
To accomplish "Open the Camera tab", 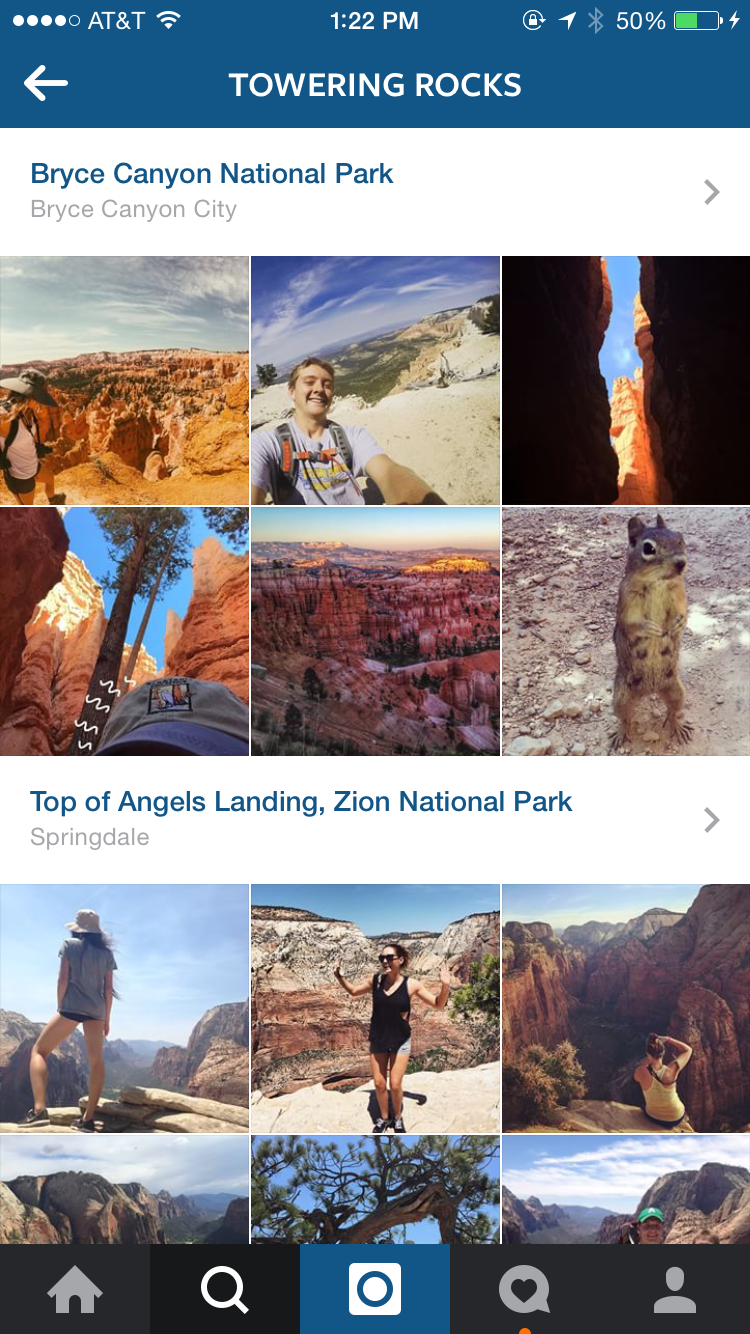I will coord(375,1290).
